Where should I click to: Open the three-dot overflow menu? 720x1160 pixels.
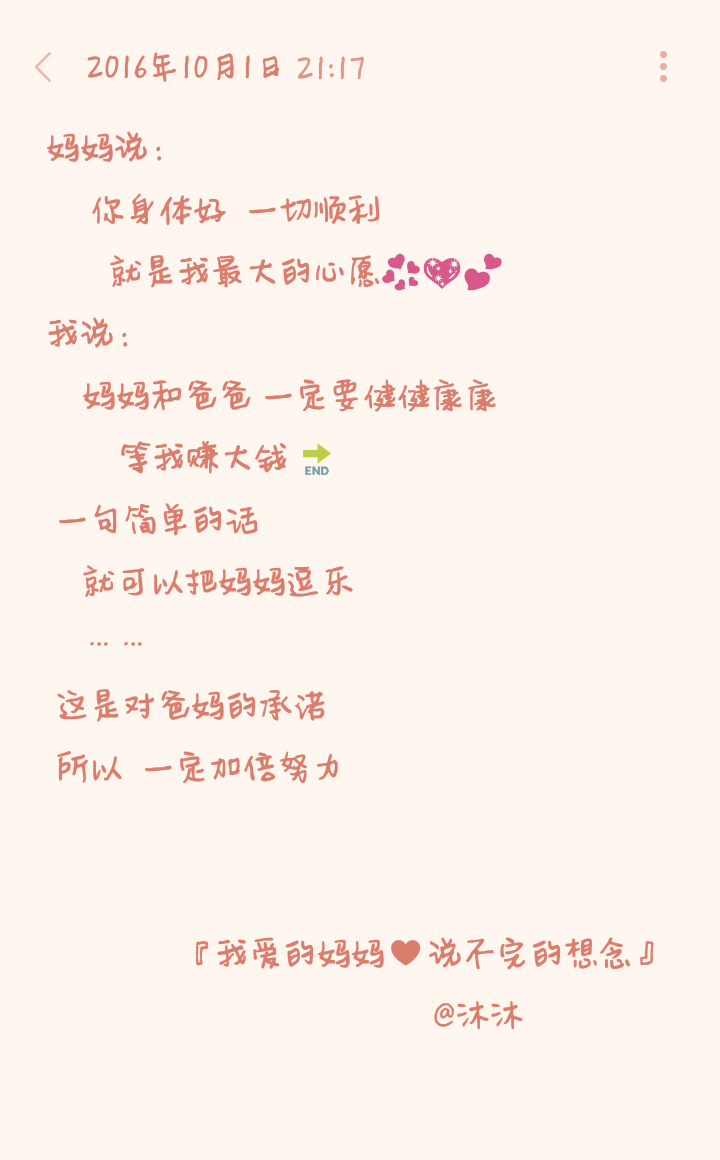click(x=663, y=67)
